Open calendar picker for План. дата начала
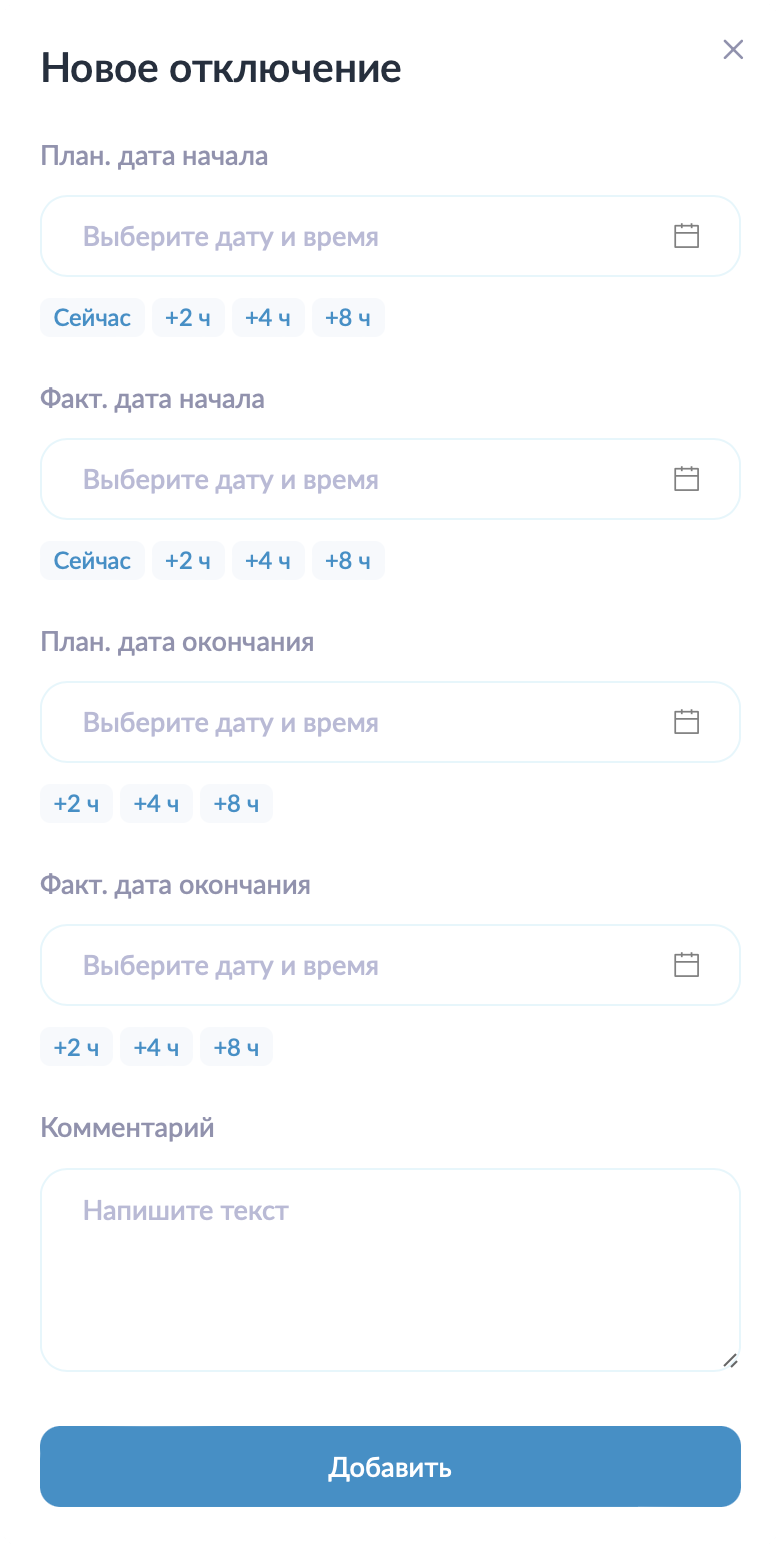780x1548 pixels. pyautogui.click(x=687, y=235)
